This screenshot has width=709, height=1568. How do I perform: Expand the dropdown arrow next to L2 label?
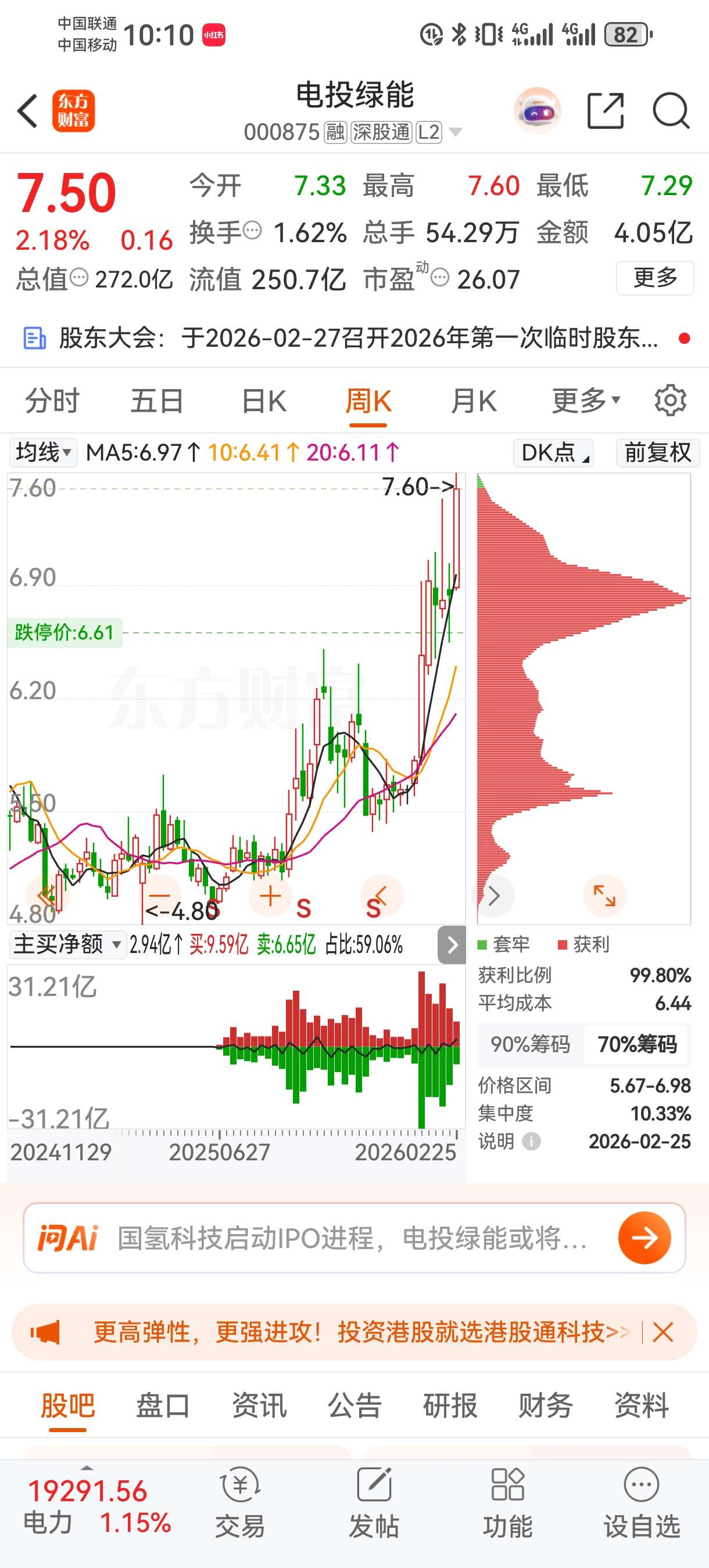[x=454, y=131]
